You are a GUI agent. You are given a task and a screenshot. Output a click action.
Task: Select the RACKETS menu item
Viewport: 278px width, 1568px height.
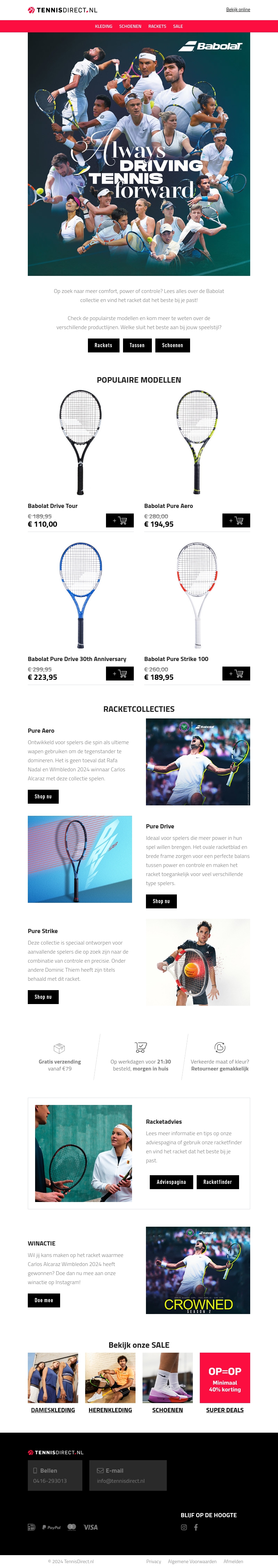tap(157, 27)
